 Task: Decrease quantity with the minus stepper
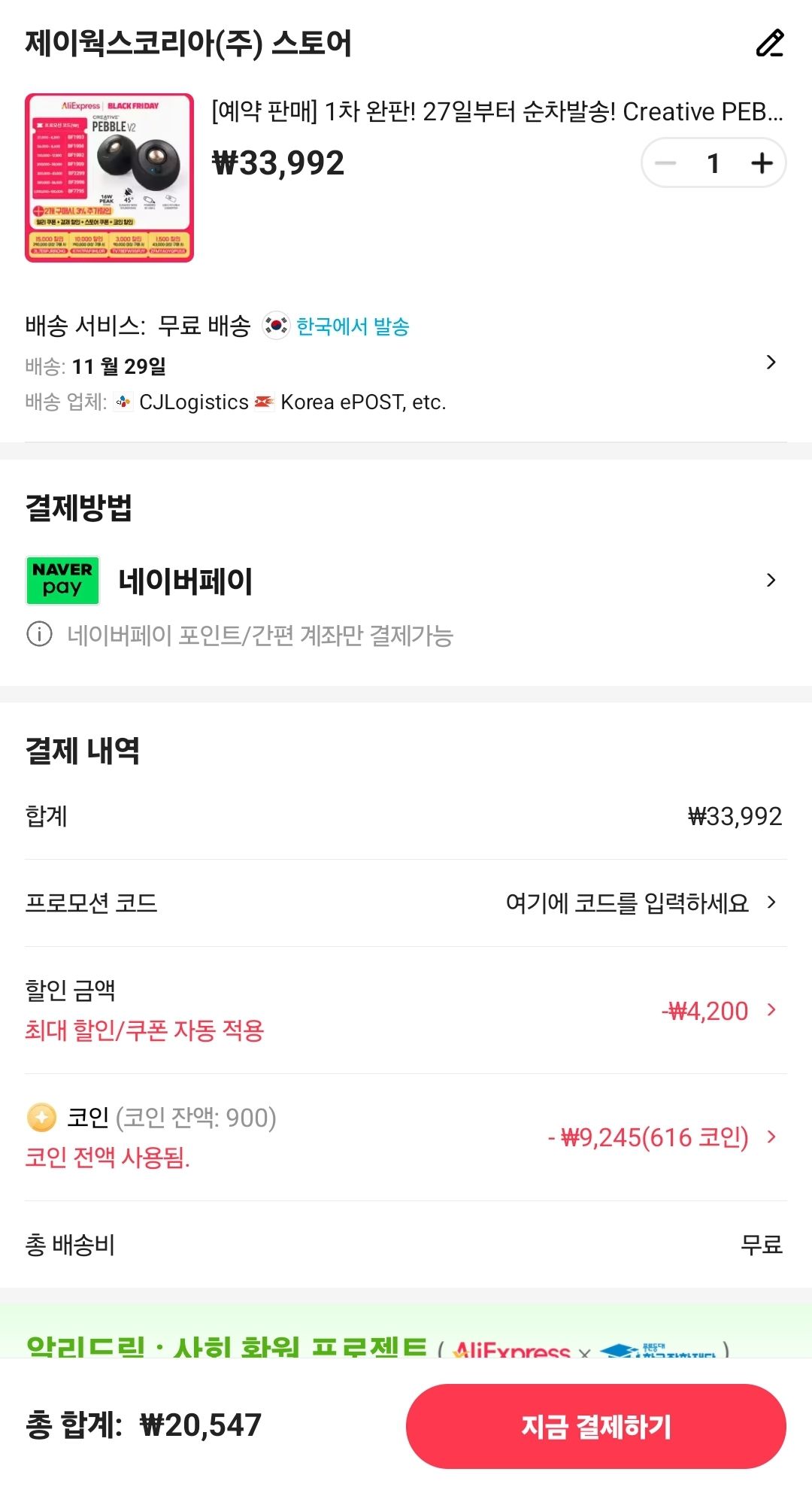(665, 162)
